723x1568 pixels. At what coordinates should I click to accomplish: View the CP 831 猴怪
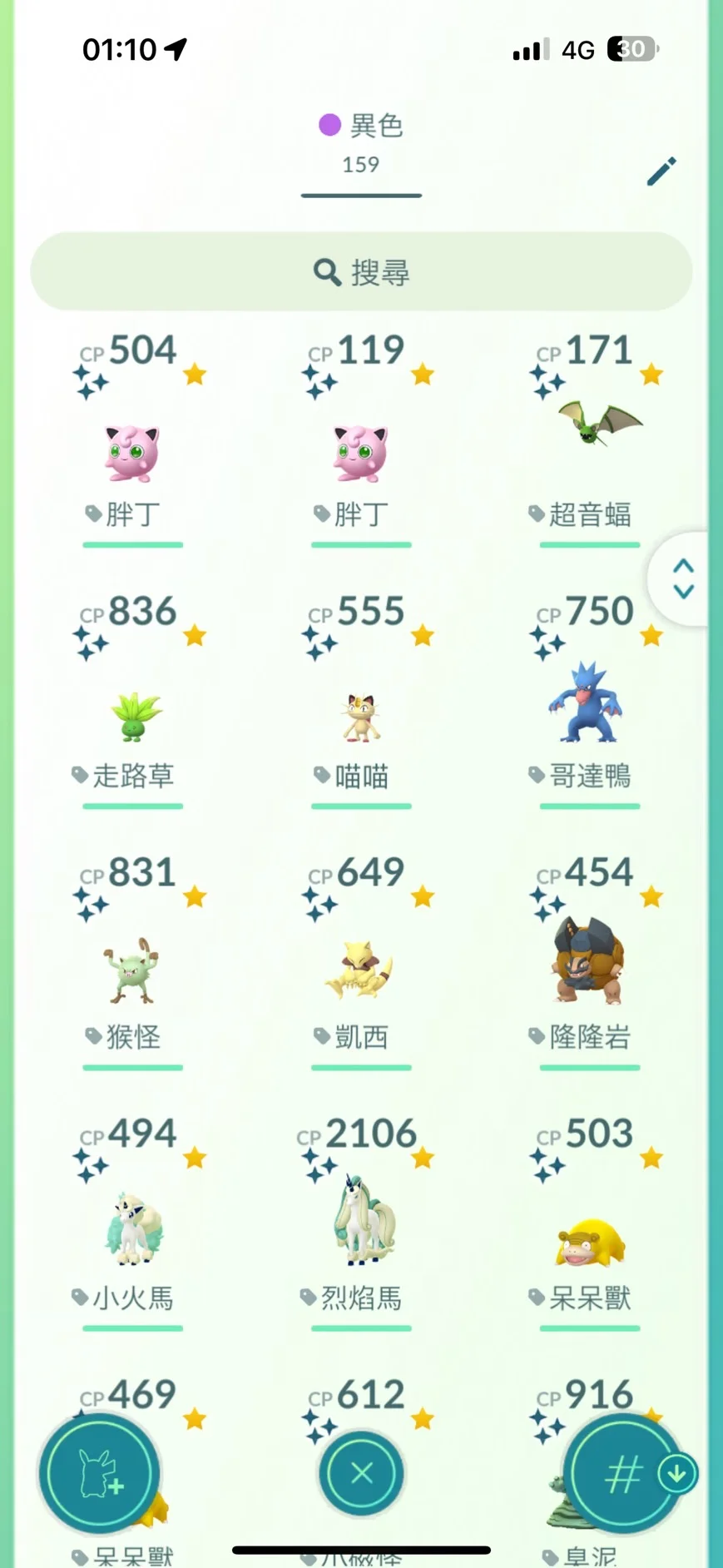(x=133, y=962)
